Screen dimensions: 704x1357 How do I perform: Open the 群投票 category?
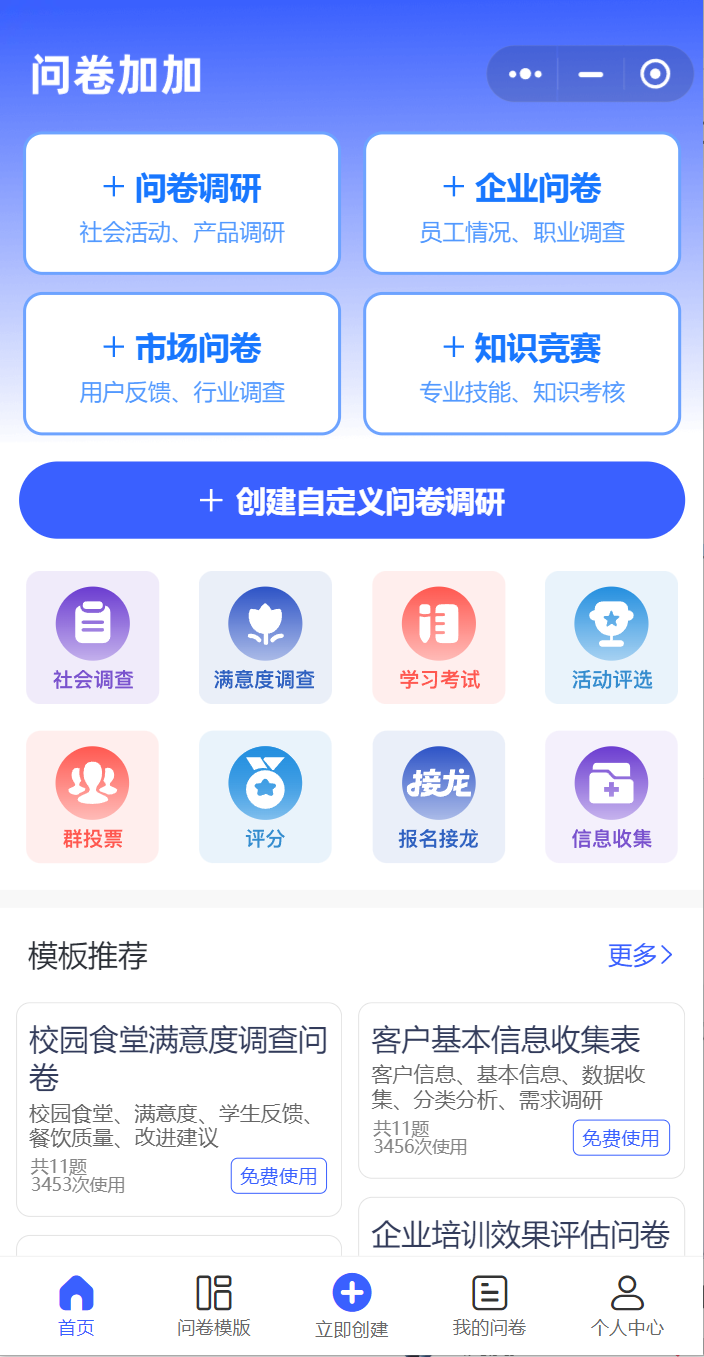point(93,797)
